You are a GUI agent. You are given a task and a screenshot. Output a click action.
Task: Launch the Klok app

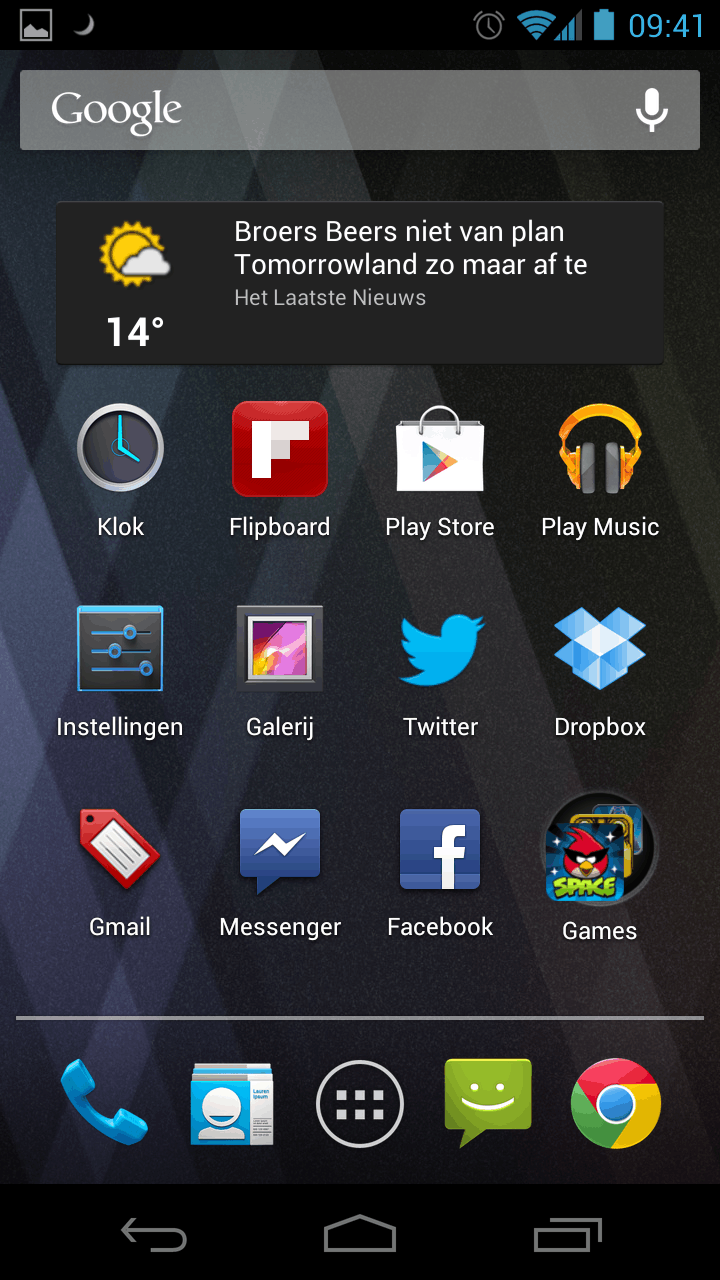(120, 448)
